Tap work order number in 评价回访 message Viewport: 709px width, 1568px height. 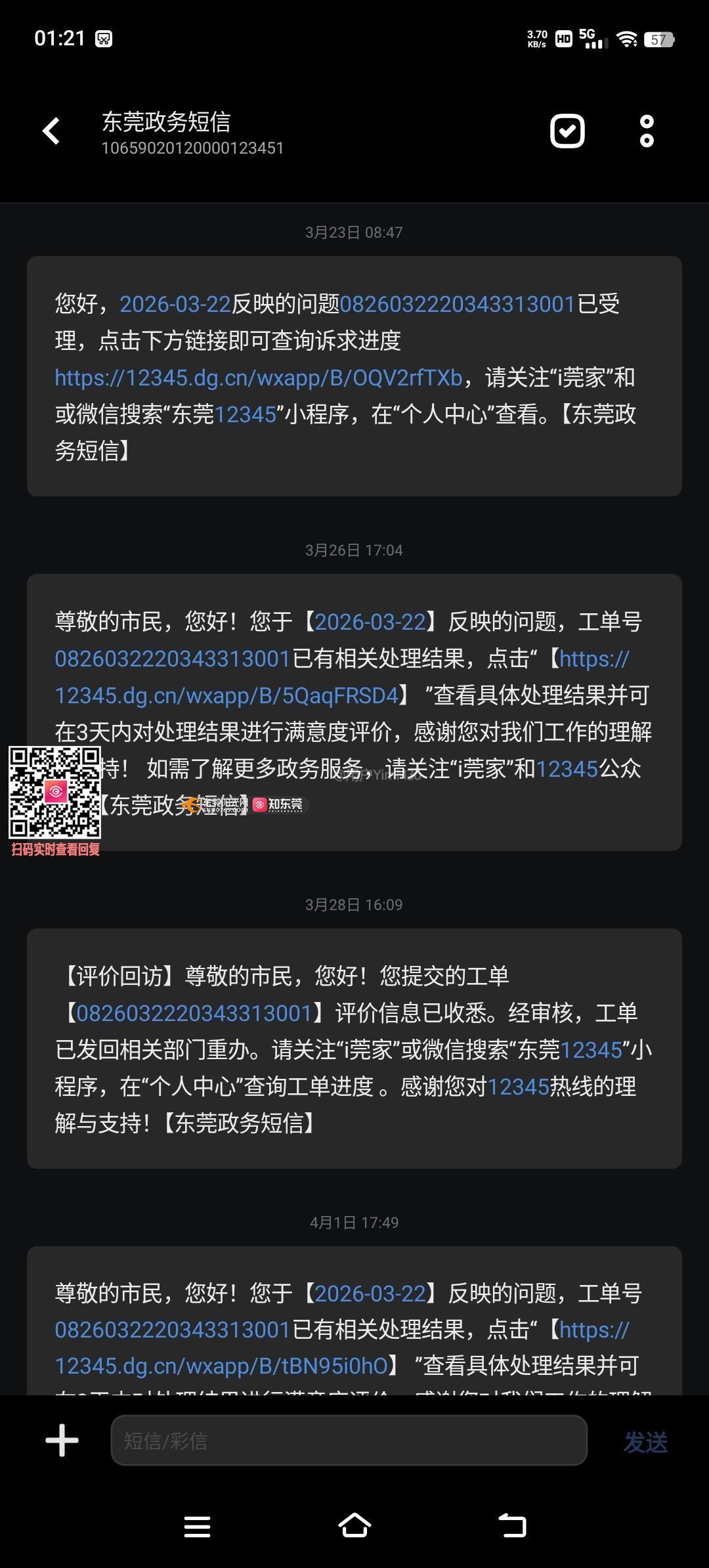[x=194, y=1013]
